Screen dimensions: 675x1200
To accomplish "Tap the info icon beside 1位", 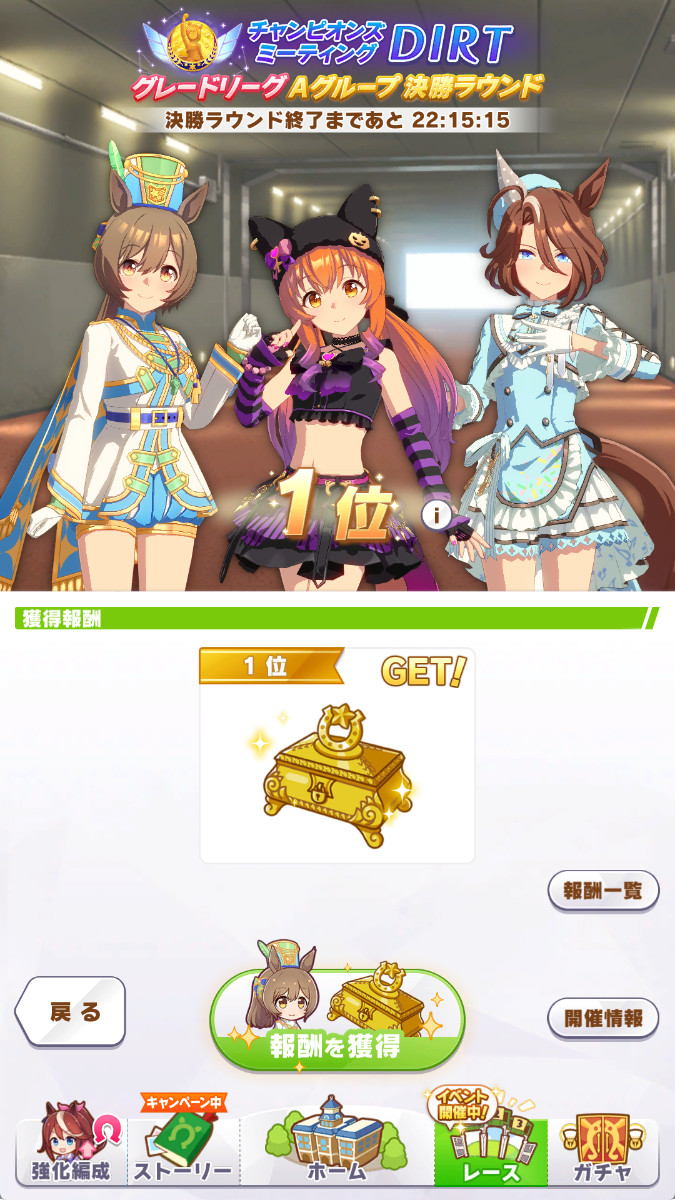I will click(436, 516).
